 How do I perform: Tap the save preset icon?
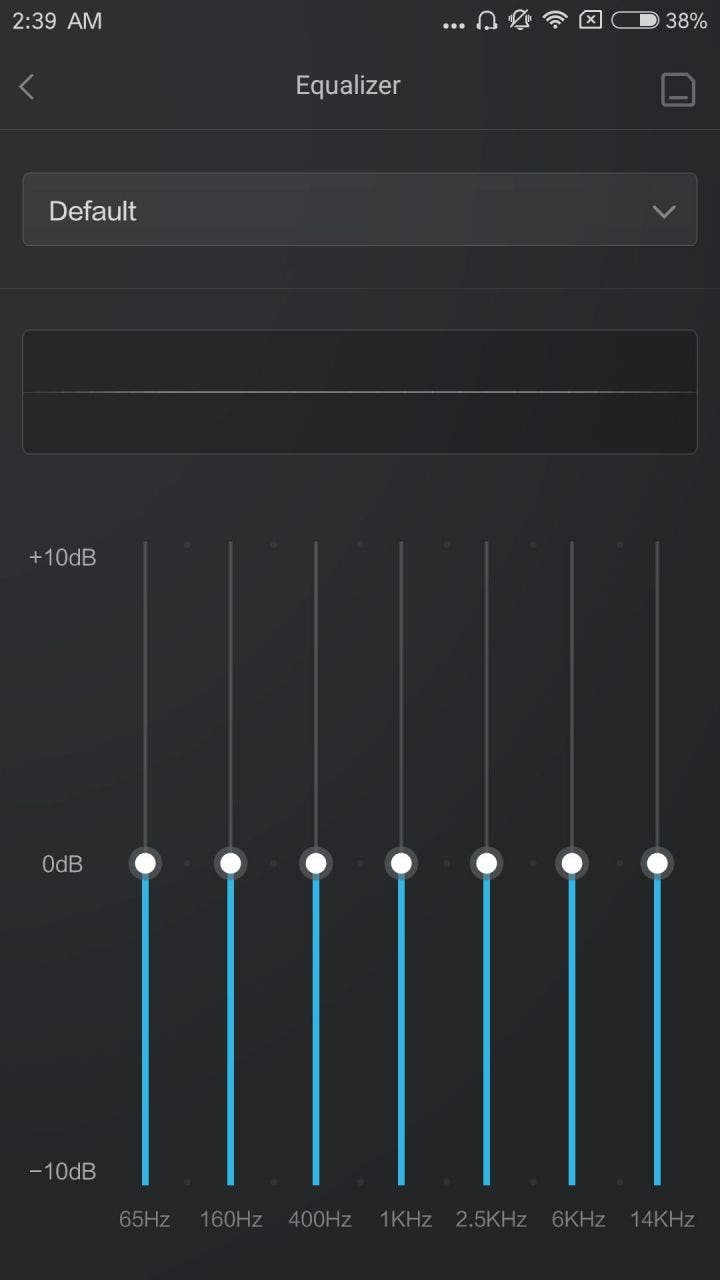coord(678,89)
